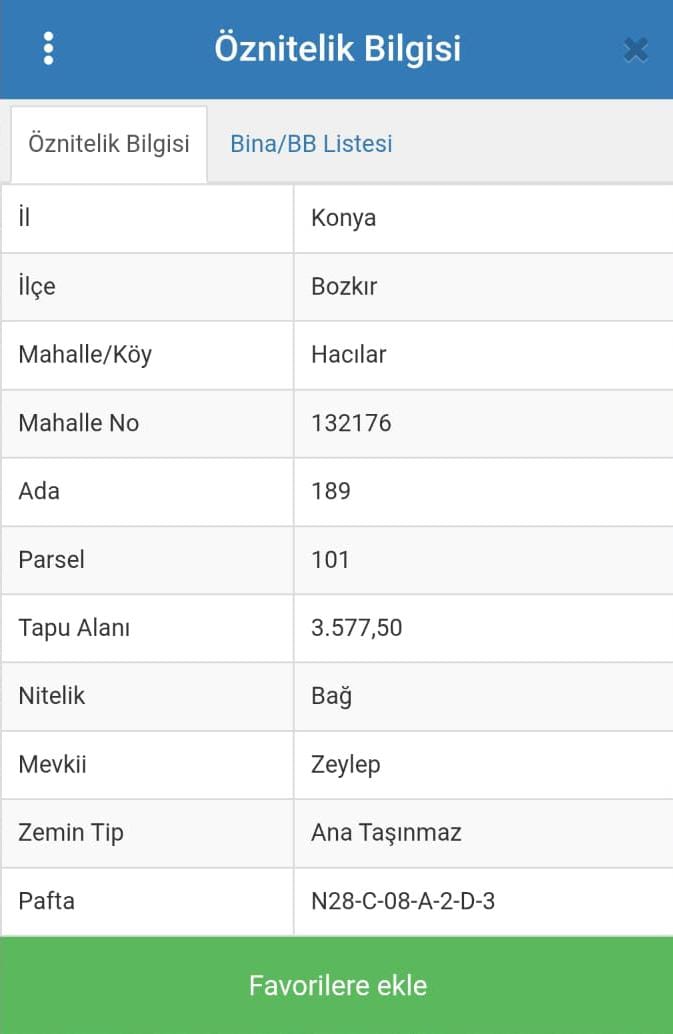Open the three-dot overflow menu

click(48, 48)
